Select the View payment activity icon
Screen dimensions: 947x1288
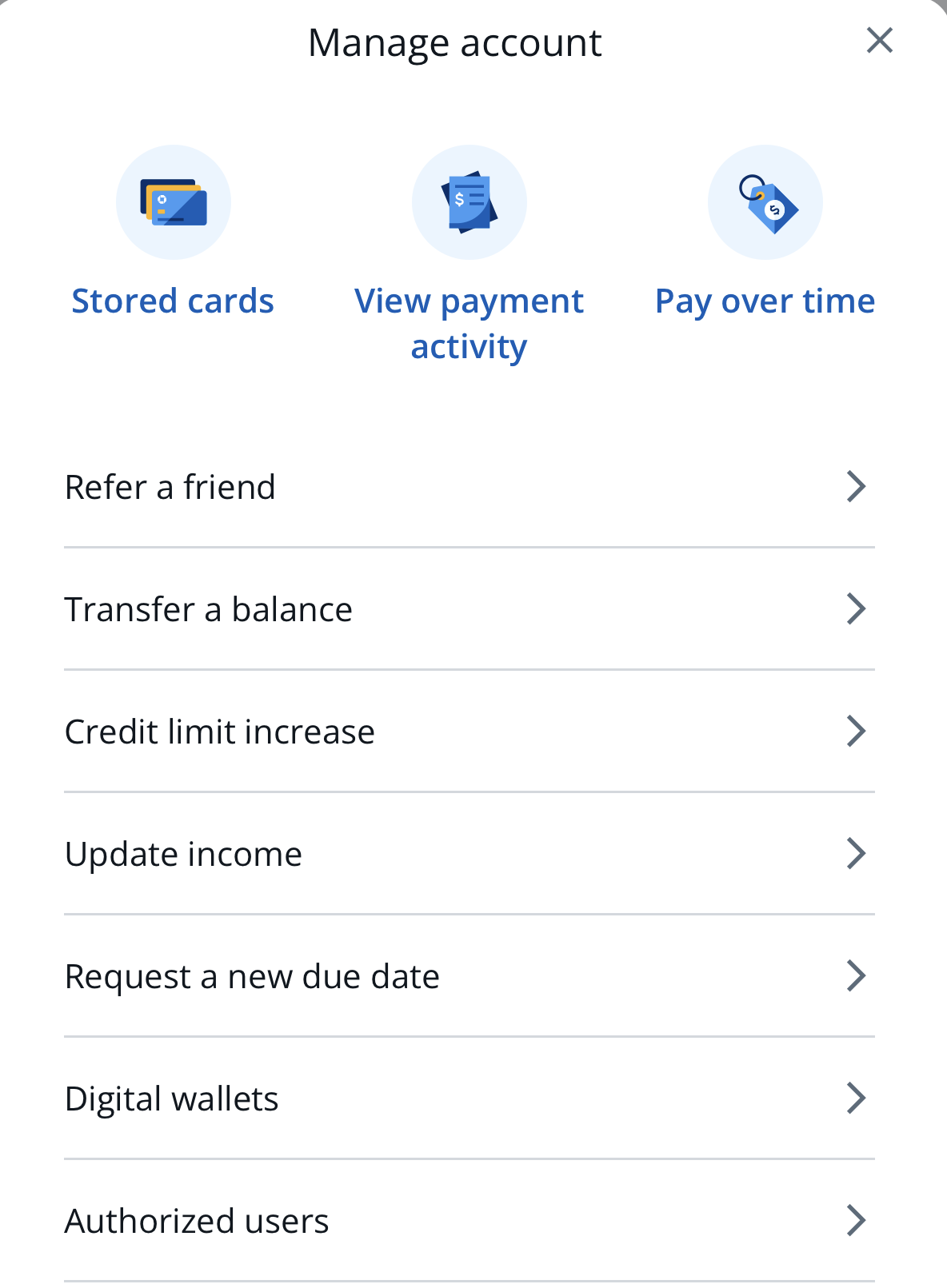469,202
